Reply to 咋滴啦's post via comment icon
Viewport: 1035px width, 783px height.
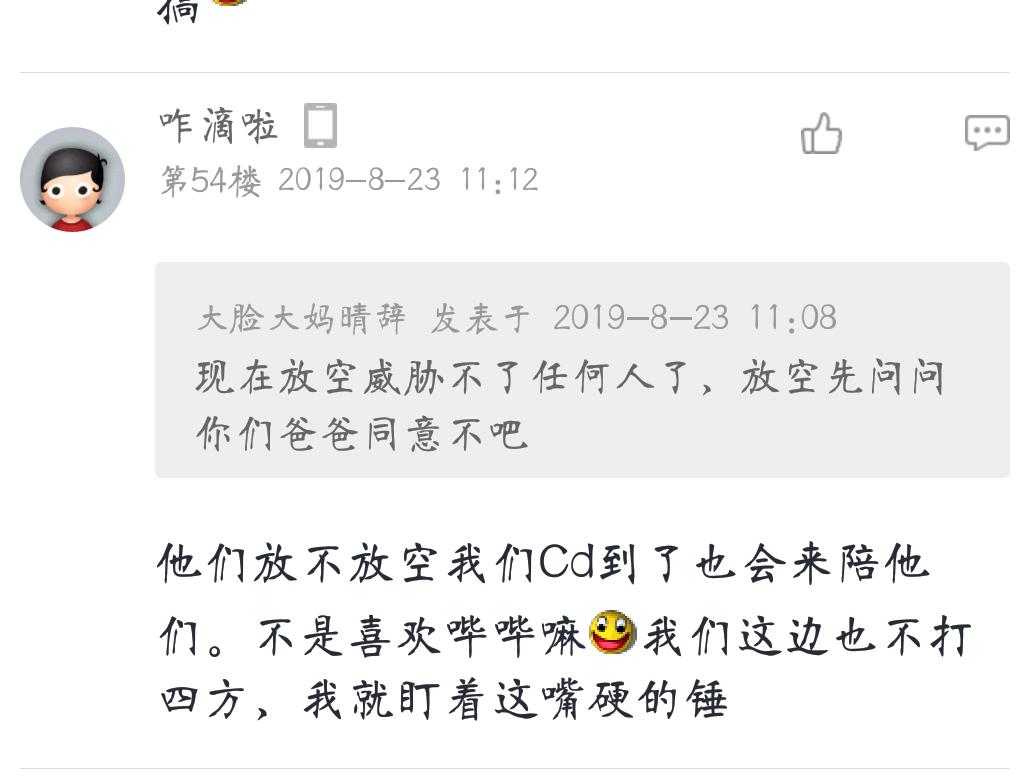pos(986,132)
